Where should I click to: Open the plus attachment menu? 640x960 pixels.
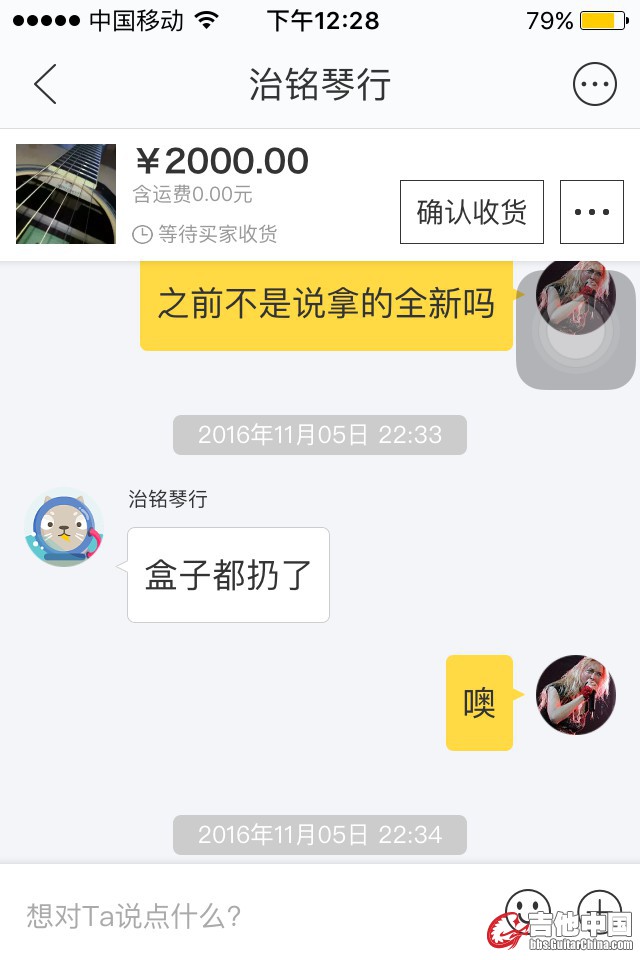tap(599, 908)
